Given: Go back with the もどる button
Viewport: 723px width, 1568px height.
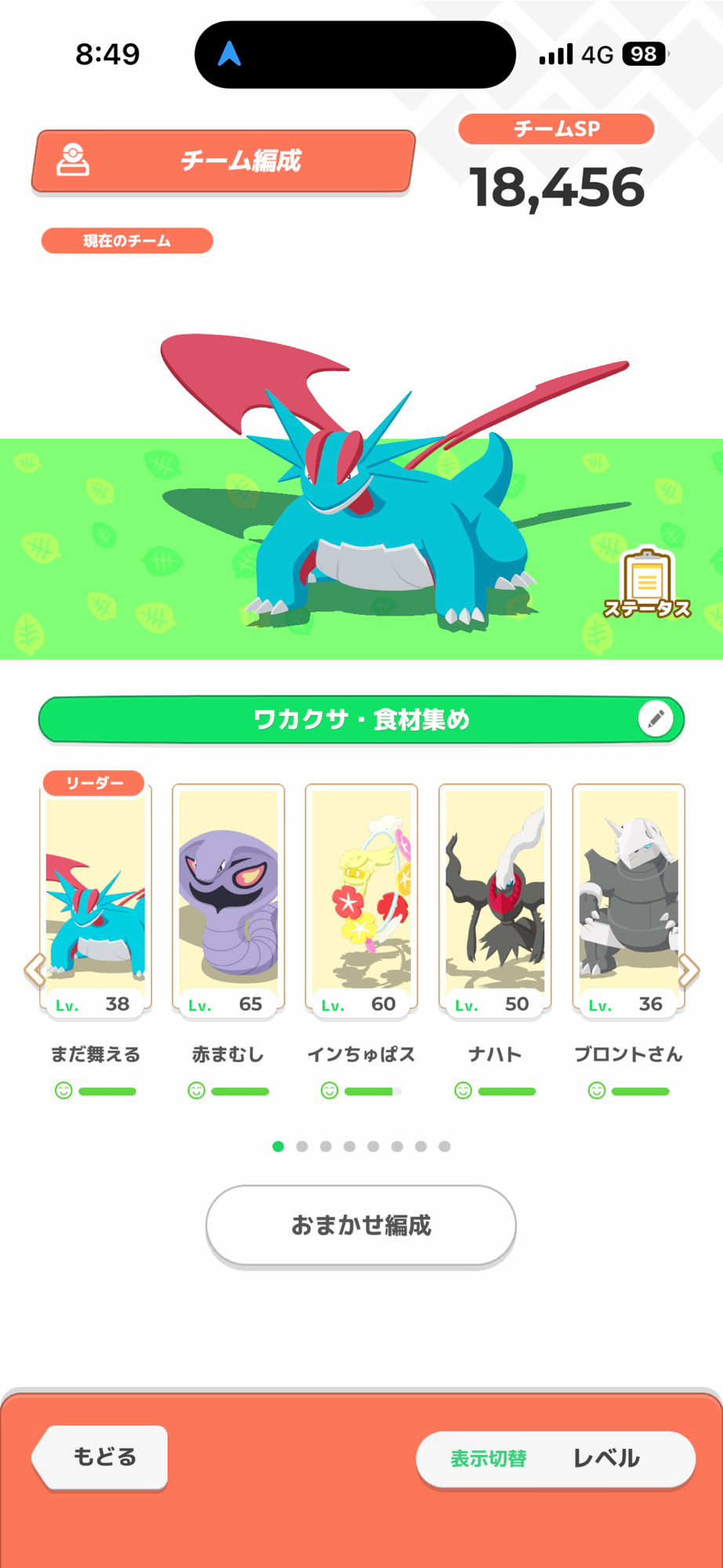Looking at the screenshot, I should pyautogui.click(x=101, y=1457).
